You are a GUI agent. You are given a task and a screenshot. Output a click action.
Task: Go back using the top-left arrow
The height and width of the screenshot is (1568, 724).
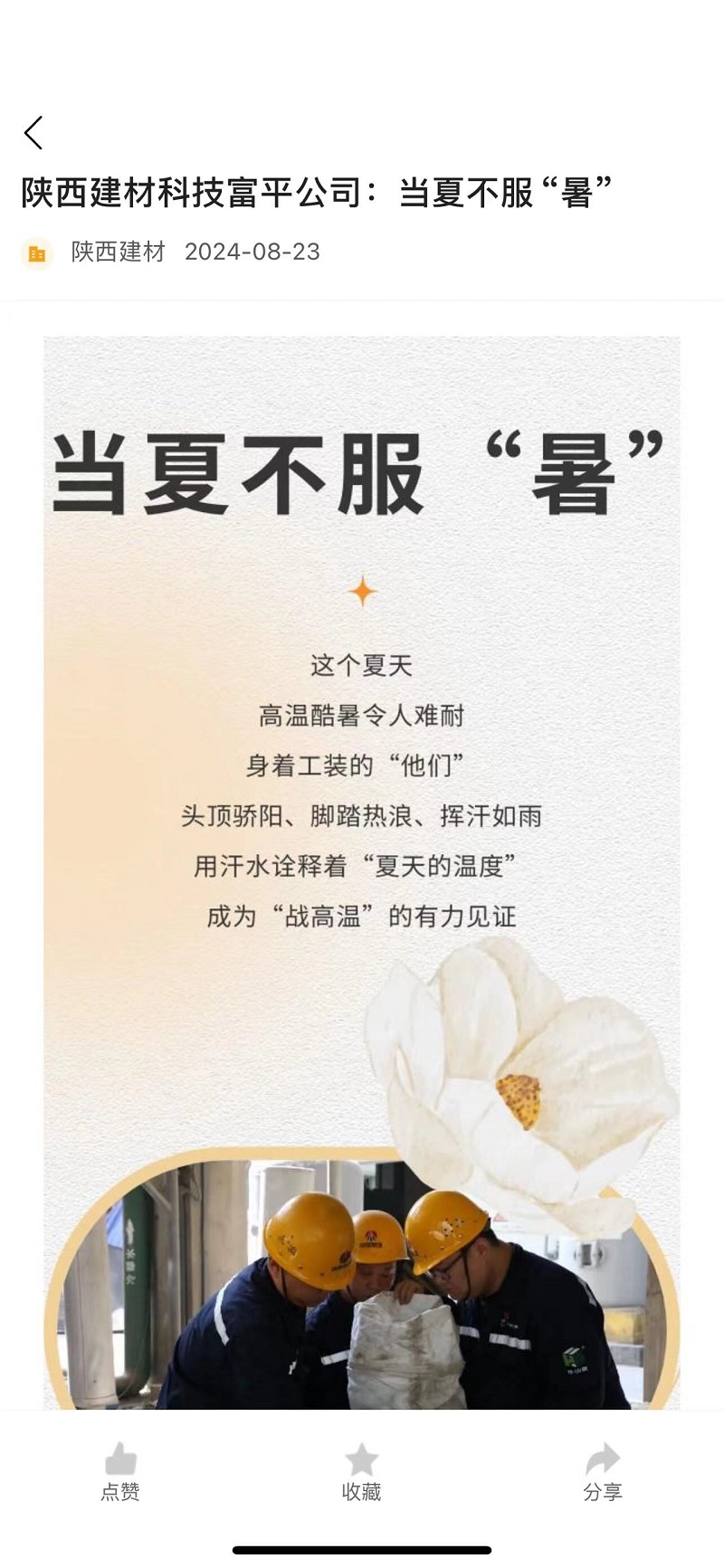pyautogui.click(x=33, y=133)
